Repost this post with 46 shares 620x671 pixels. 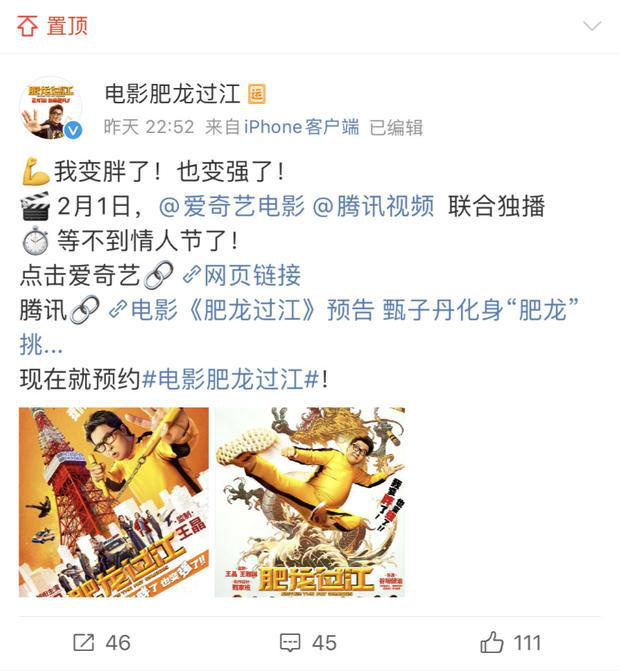102,642
